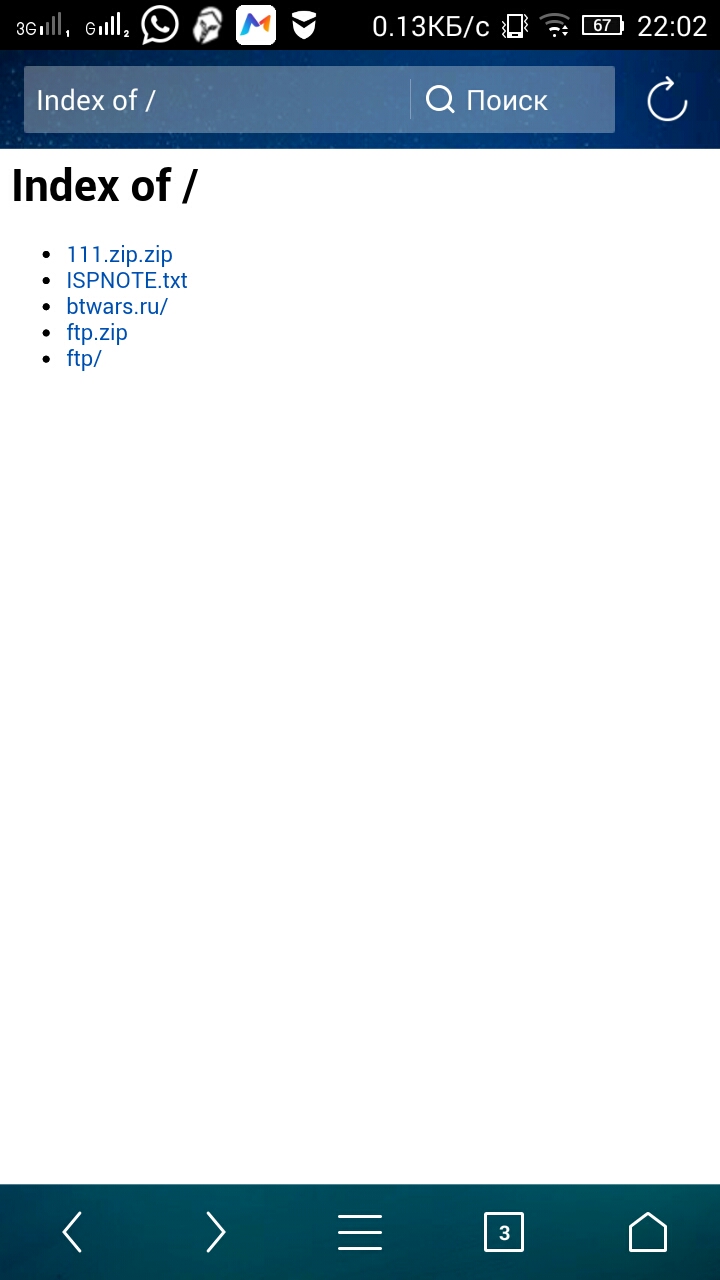Tap the address bar showing Index of /

[215, 100]
